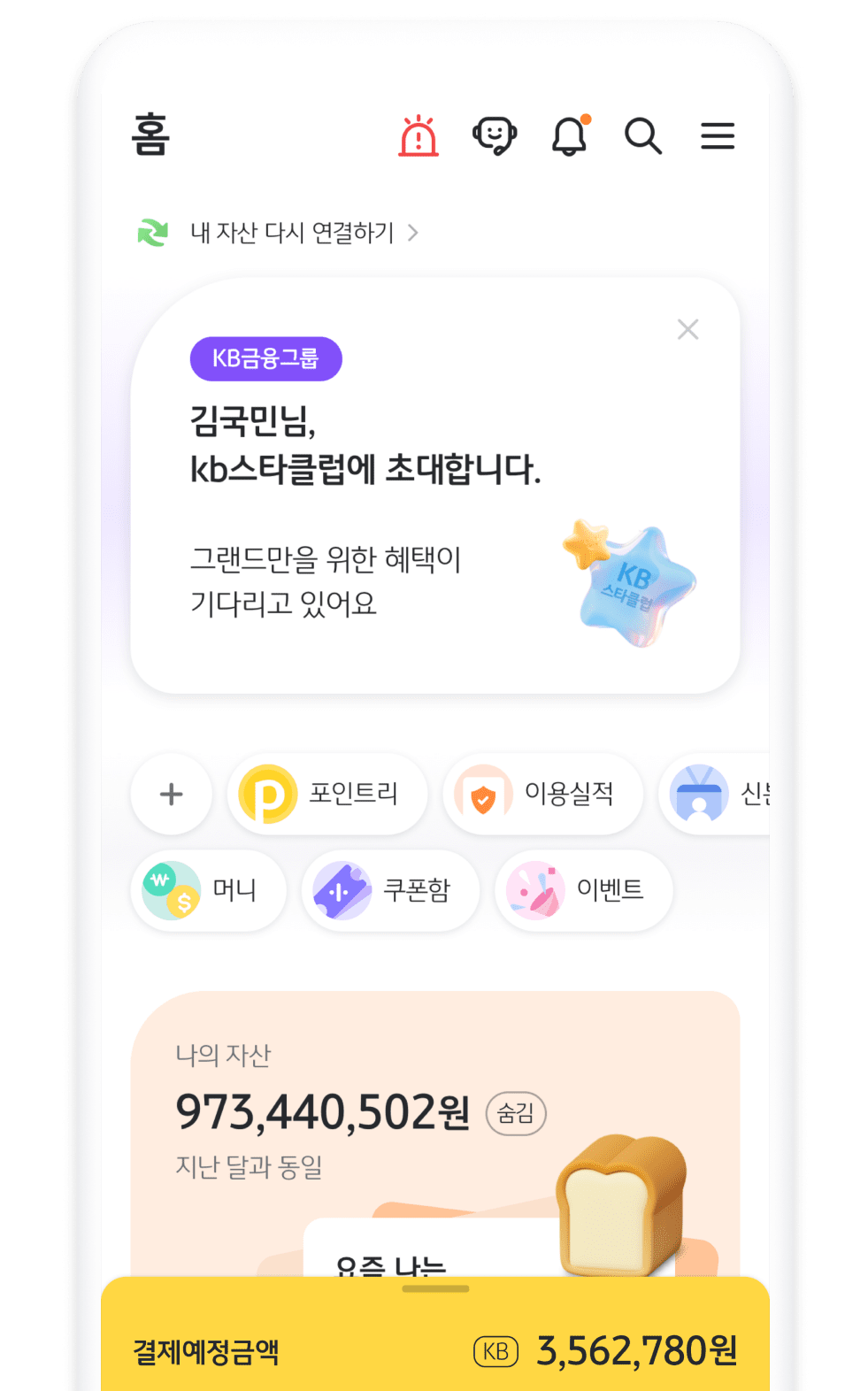Dismiss the KB스타클럽 invitation card
The image size is (868, 1391).
687,329
